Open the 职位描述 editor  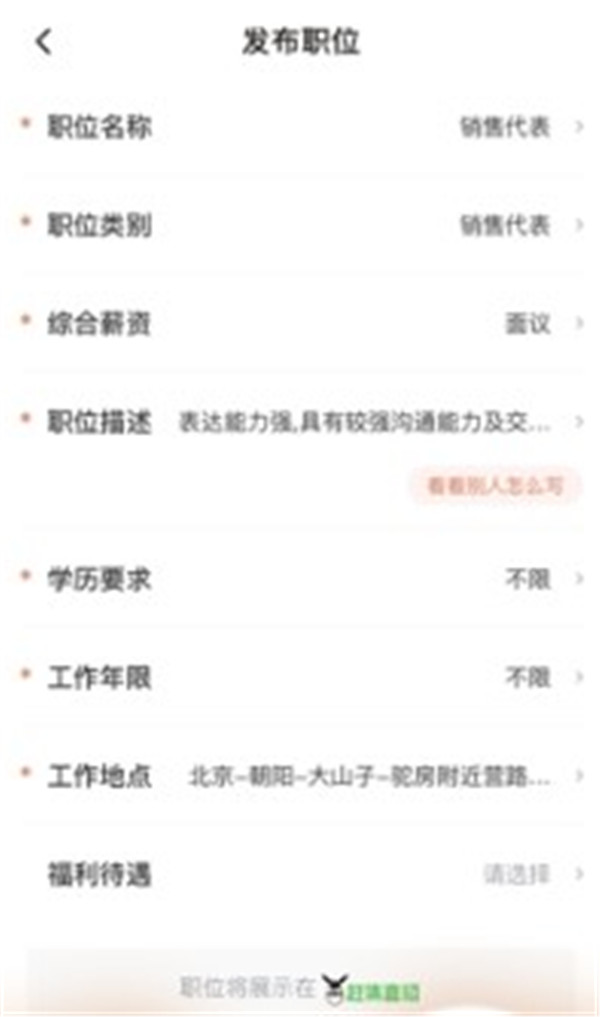tap(300, 422)
